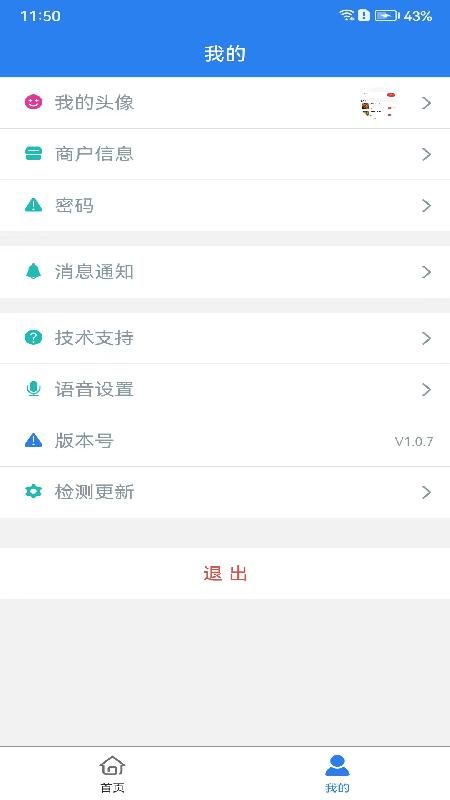The width and height of the screenshot is (450, 800).
Task: Select the 我的 tab in bottom bar
Action: [337, 774]
